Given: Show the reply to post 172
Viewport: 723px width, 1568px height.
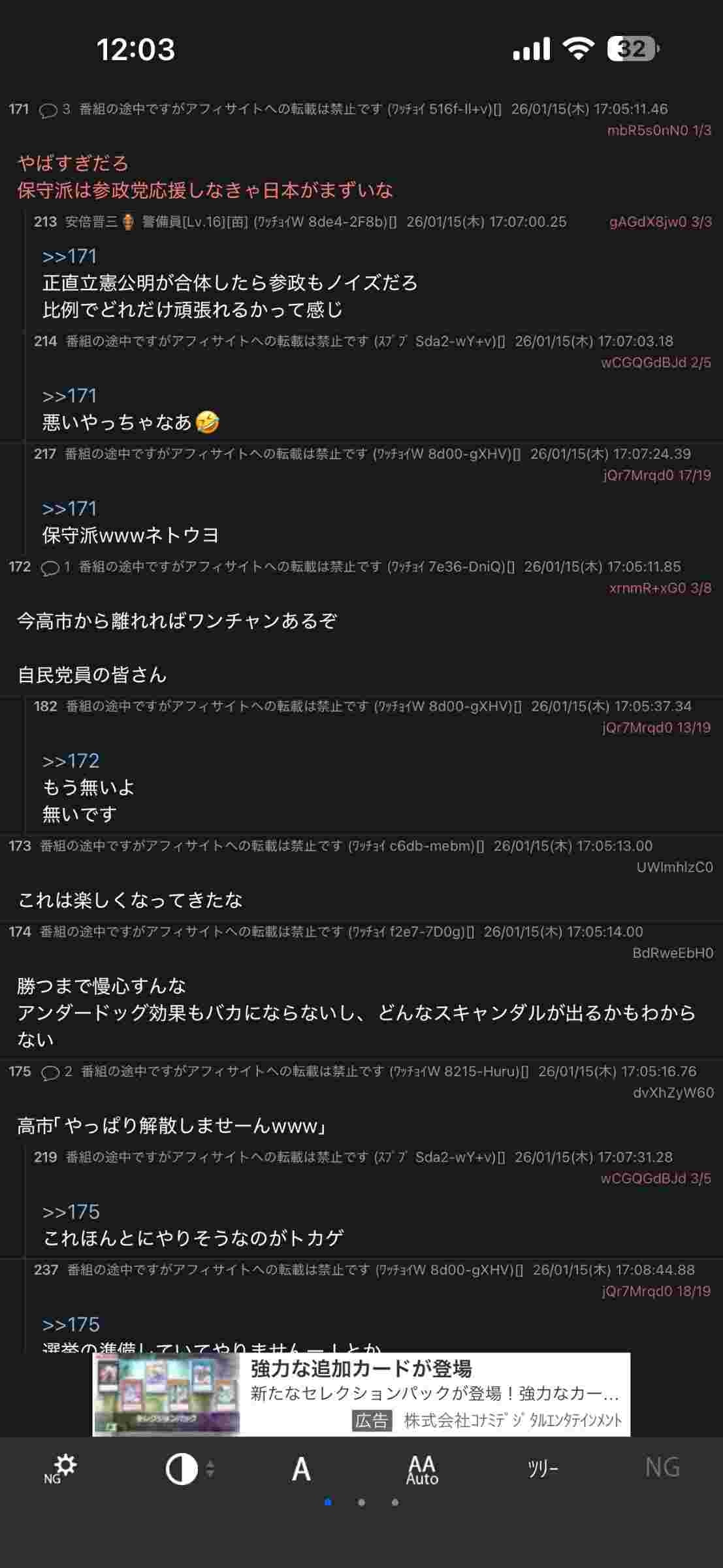Looking at the screenshot, I should pyautogui.click(x=56, y=567).
